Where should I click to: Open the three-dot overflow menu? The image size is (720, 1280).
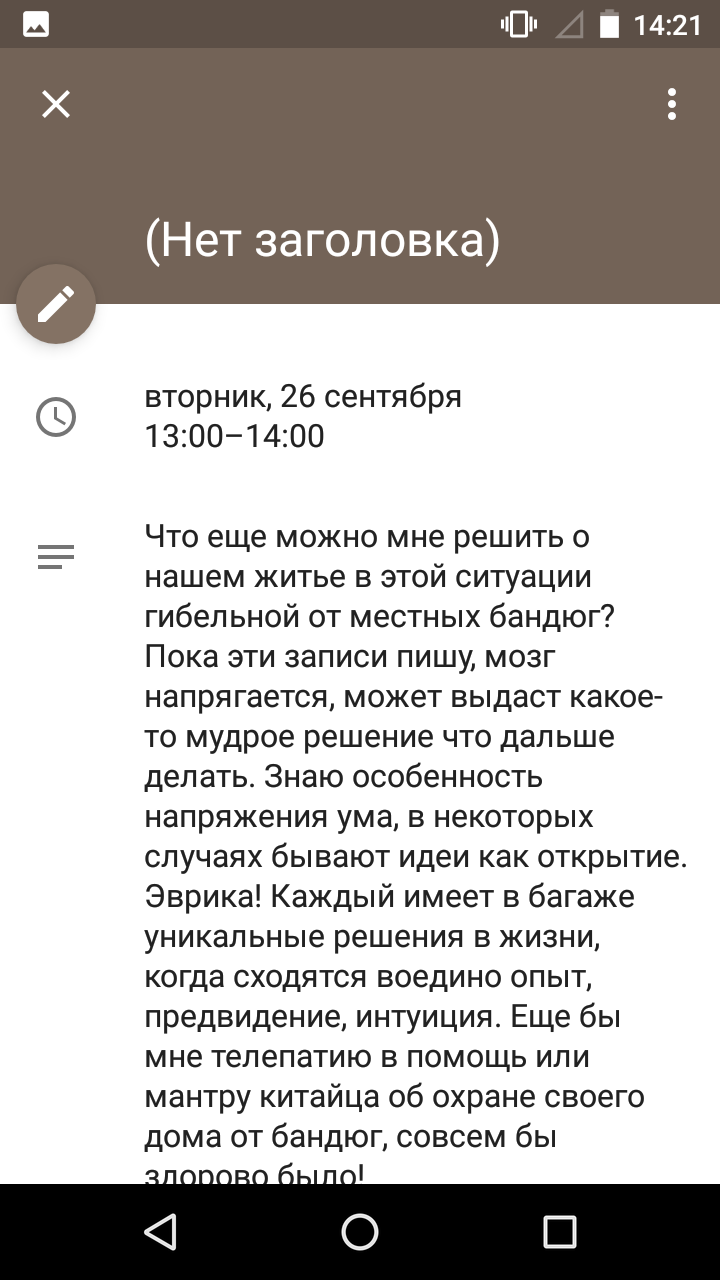click(672, 104)
